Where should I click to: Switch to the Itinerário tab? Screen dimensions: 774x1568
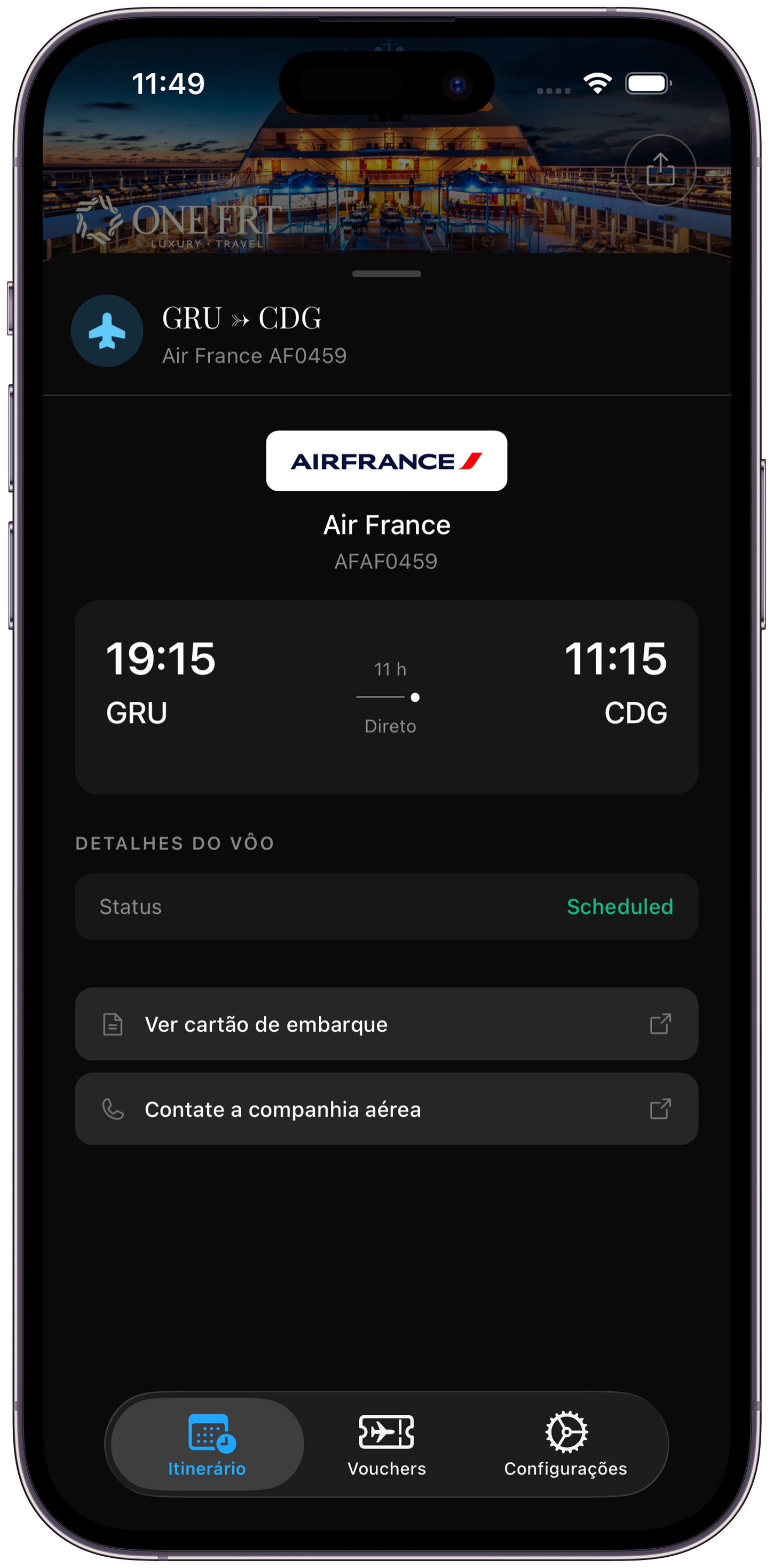207,1444
